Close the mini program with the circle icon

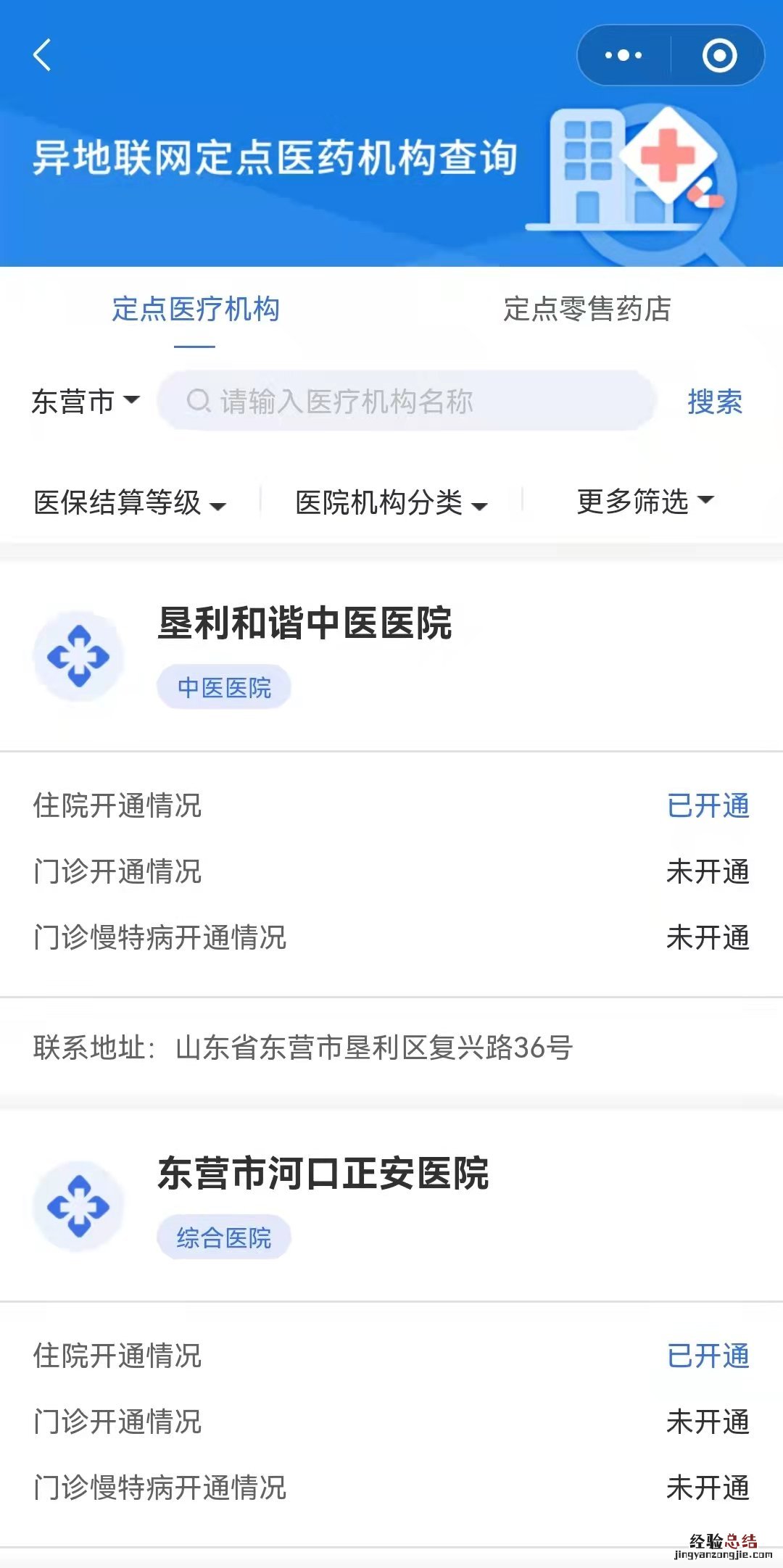pos(719,55)
